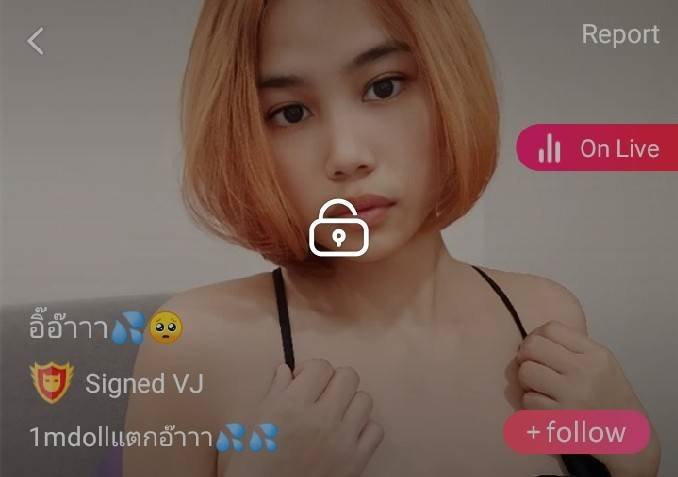Tap the lock icon to unlock
The width and height of the screenshot is (678, 477).
[x=339, y=227]
